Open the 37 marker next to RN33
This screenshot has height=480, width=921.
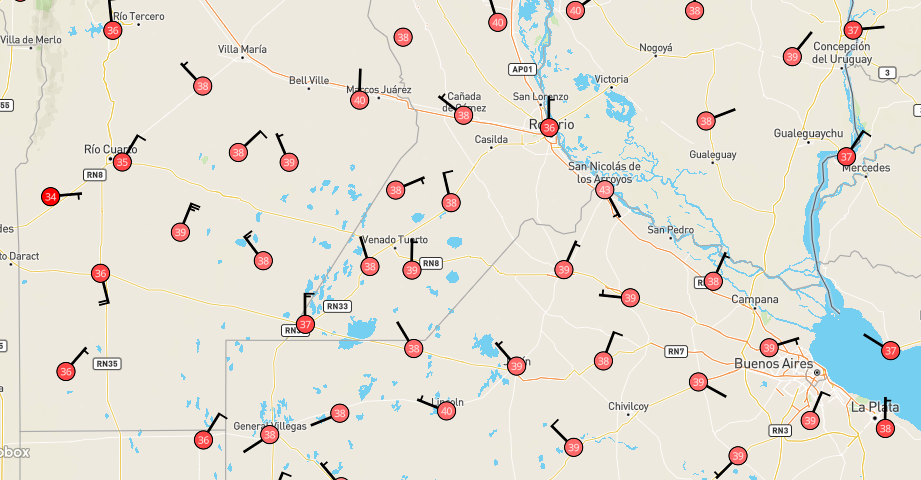pyautogui.click(x=306, y=324)
